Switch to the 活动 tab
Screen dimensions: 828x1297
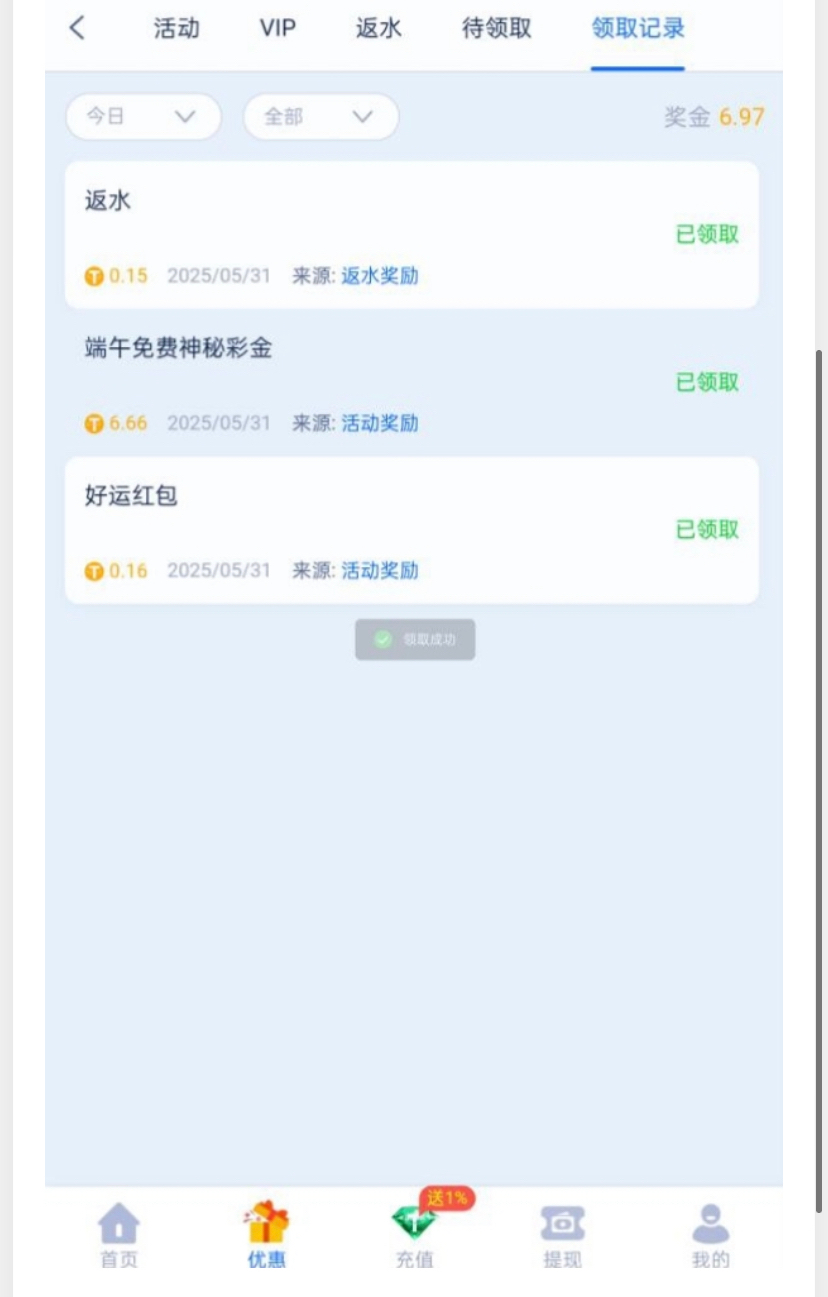coord(176,28)
